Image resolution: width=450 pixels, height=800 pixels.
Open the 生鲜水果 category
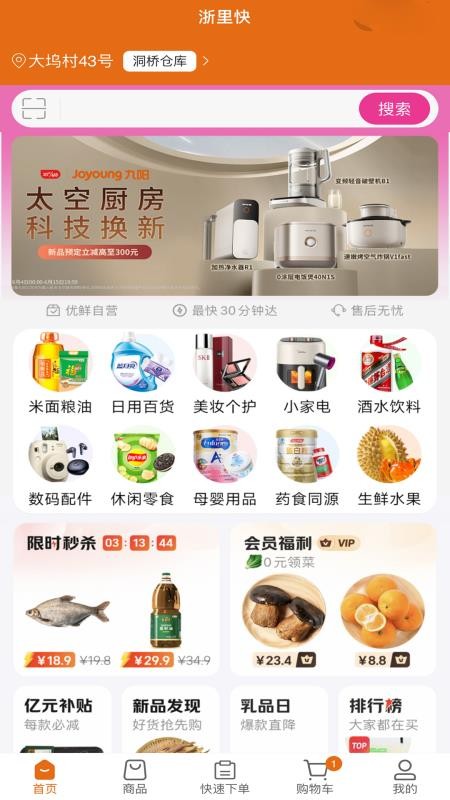pyautogui.click(x=389, y=466)
